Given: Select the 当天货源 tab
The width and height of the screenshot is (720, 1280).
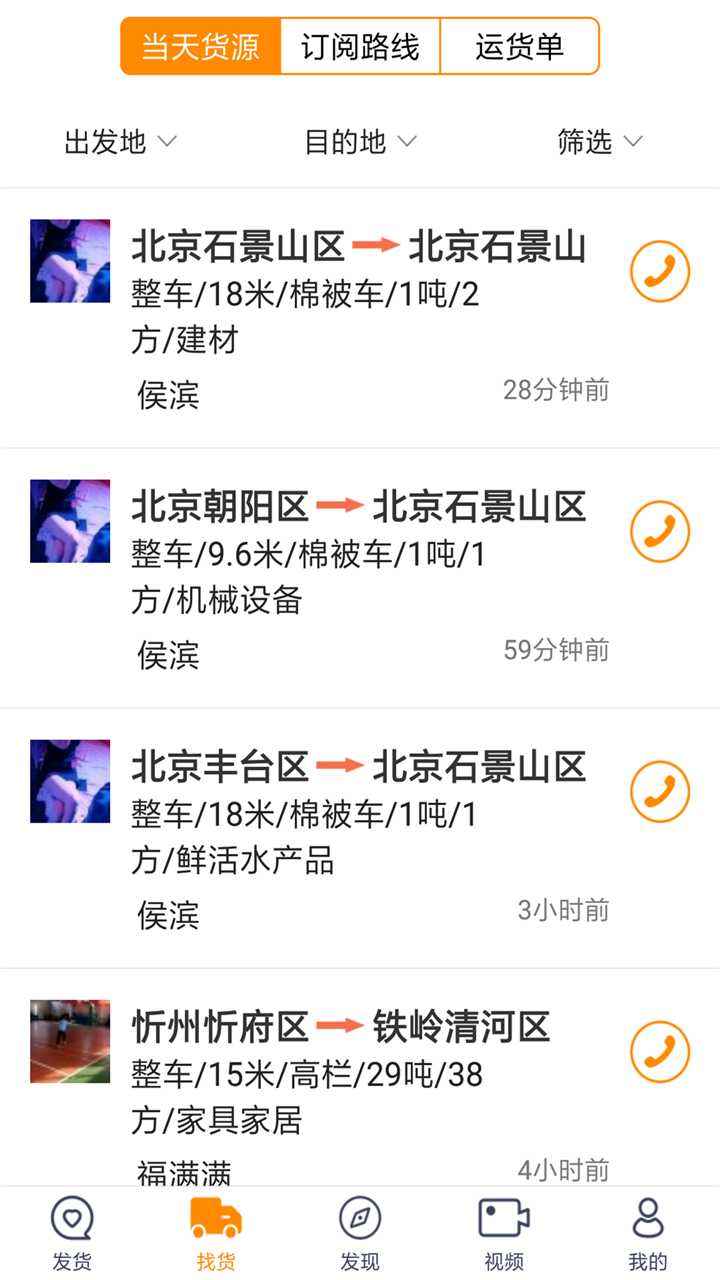Looking at the screenshot, I should 199,45.
